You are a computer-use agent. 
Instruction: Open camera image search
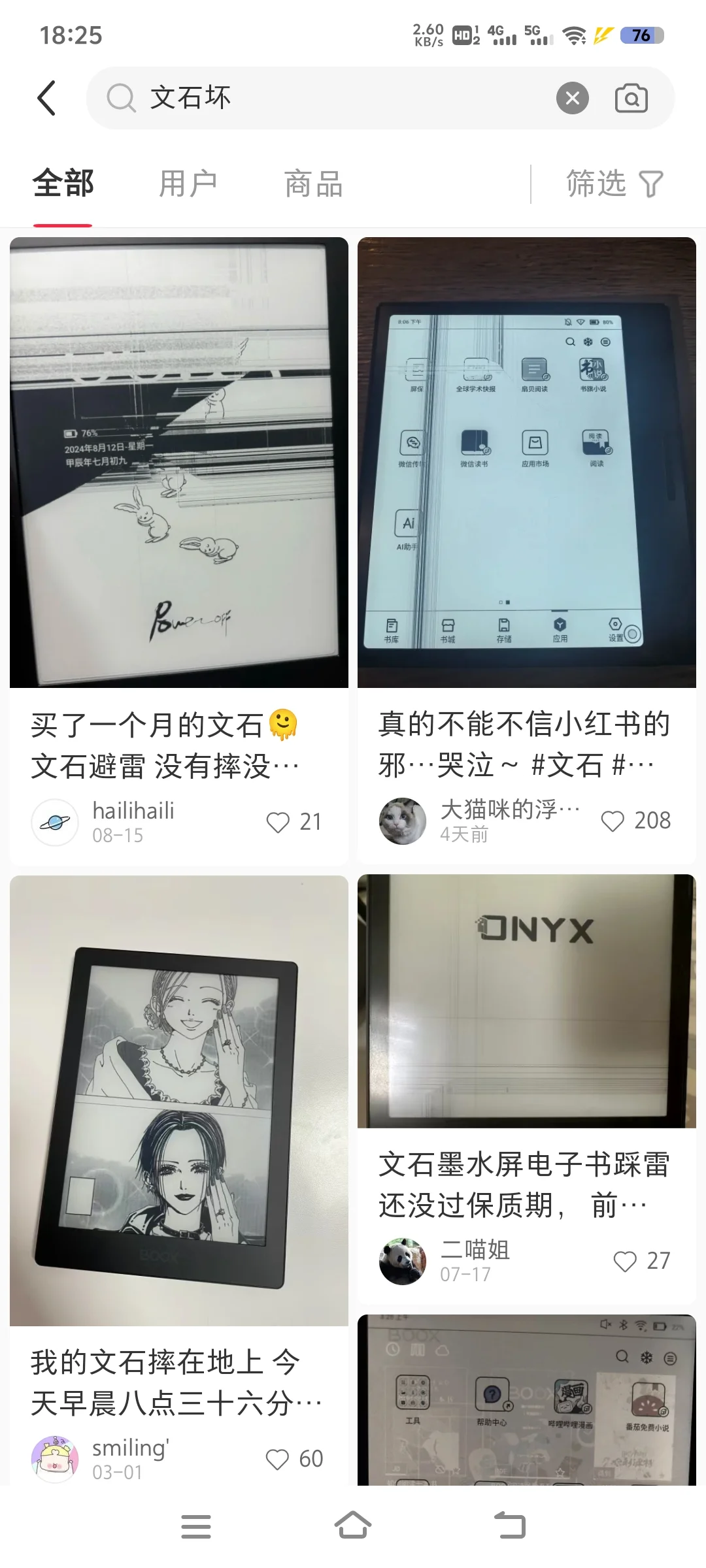point(631,98)
